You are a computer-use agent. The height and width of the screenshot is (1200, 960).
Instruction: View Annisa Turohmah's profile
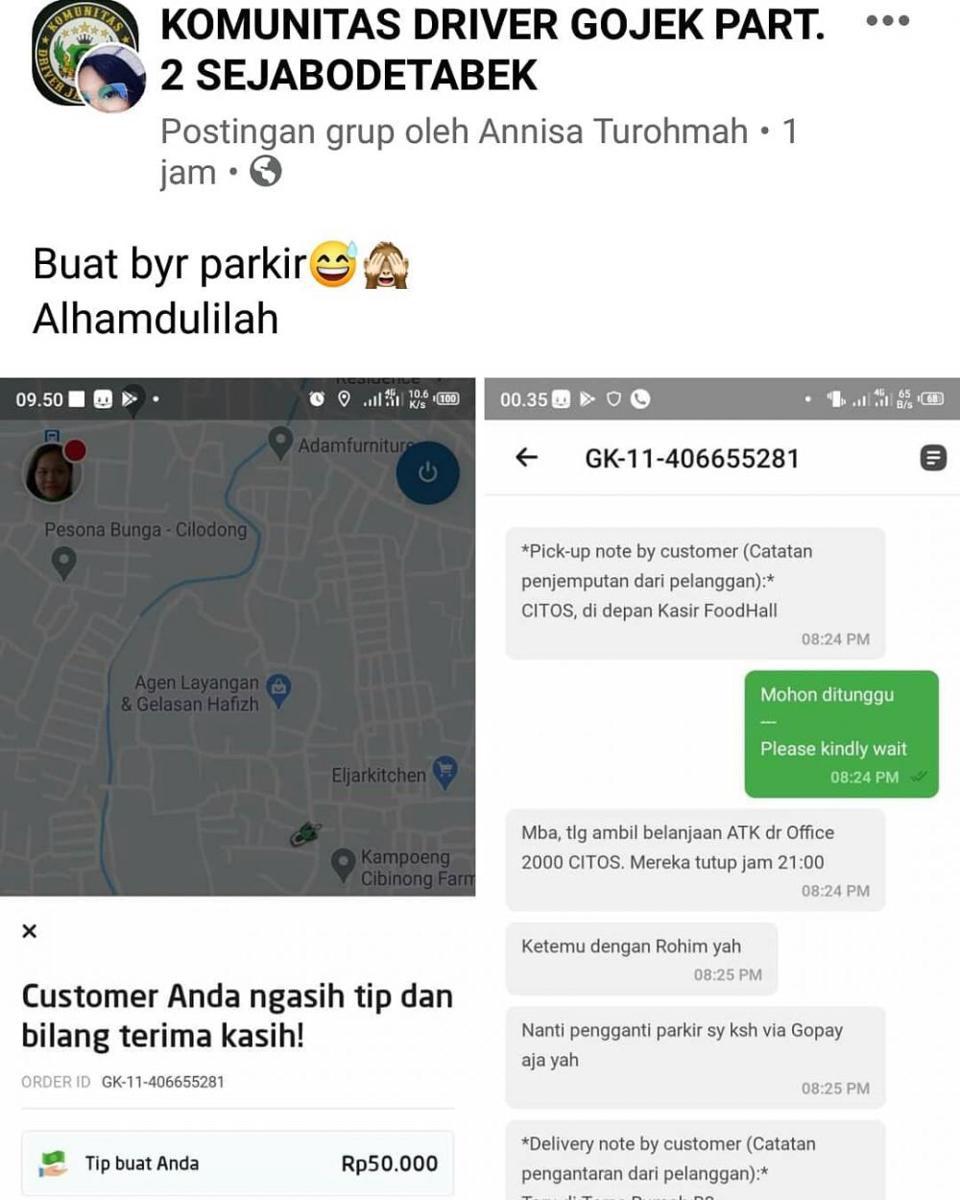tap(613, 131)
